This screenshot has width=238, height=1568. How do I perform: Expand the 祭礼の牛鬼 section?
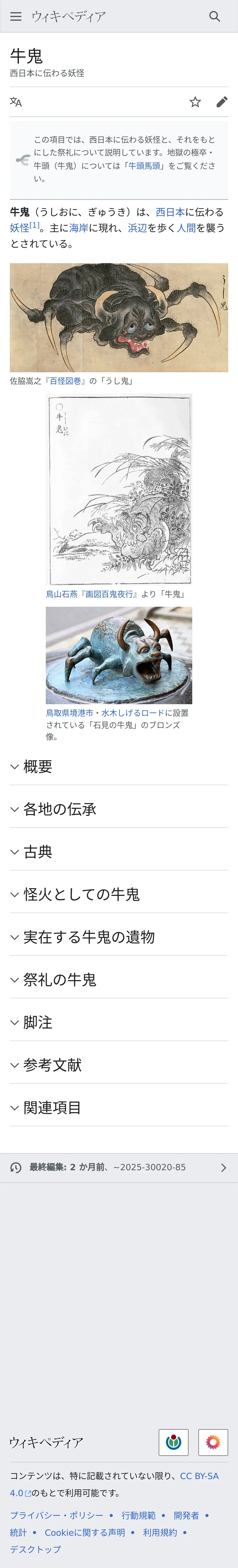point(119,979)
